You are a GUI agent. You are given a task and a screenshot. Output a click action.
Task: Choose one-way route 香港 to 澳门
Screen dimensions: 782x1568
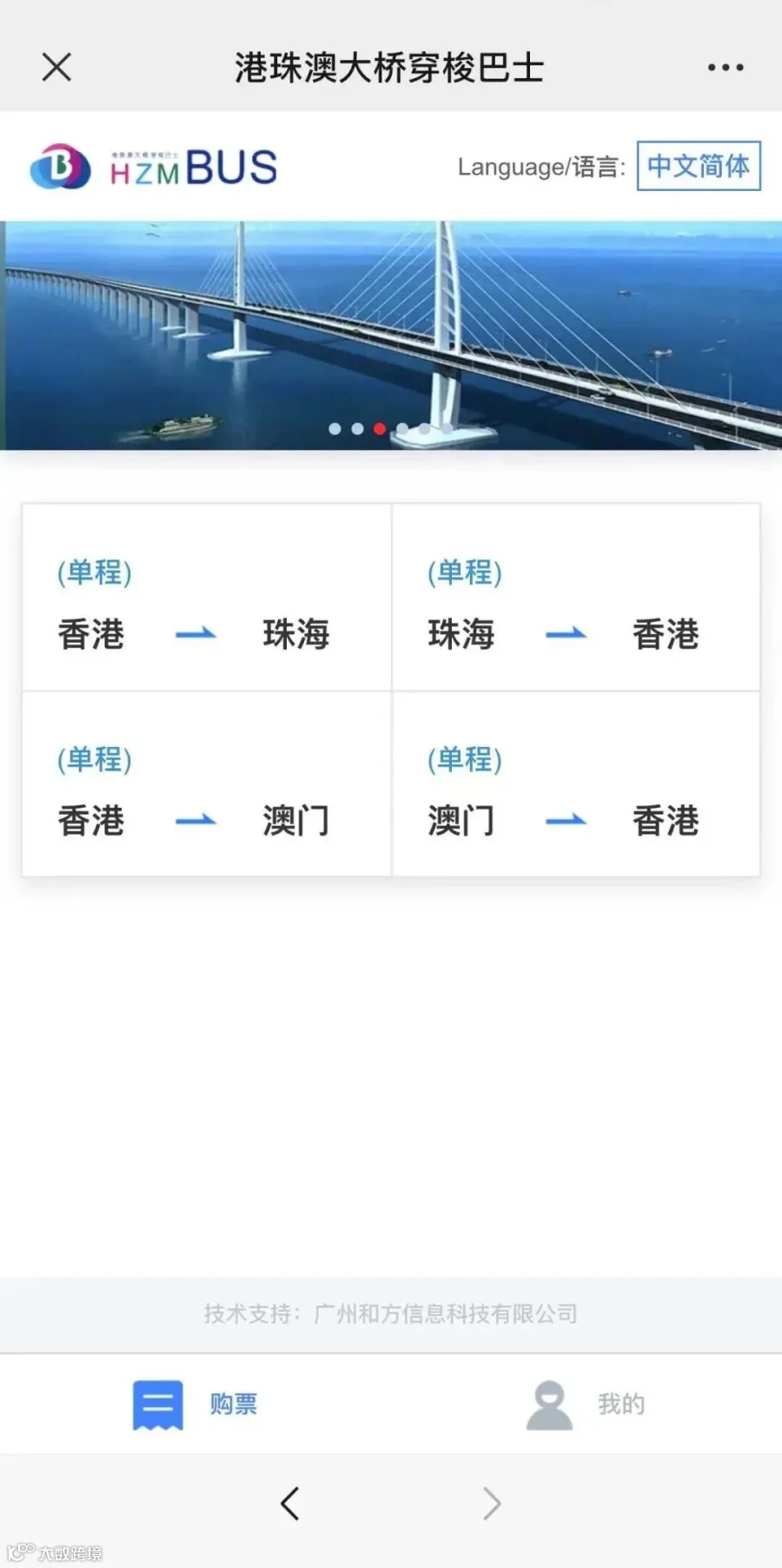(x=207, y=784)
